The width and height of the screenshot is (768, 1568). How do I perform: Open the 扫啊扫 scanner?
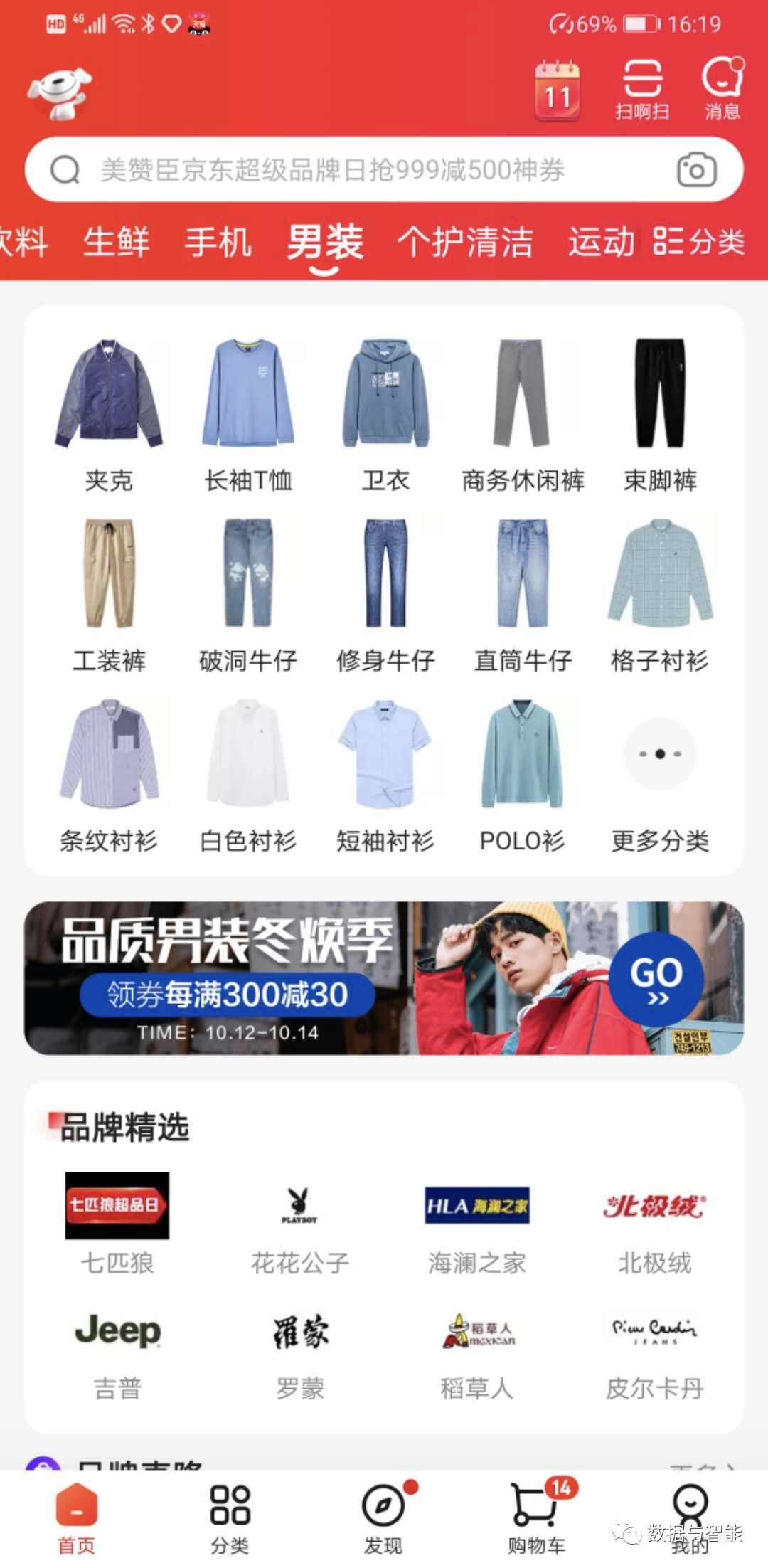click(642, 90)
